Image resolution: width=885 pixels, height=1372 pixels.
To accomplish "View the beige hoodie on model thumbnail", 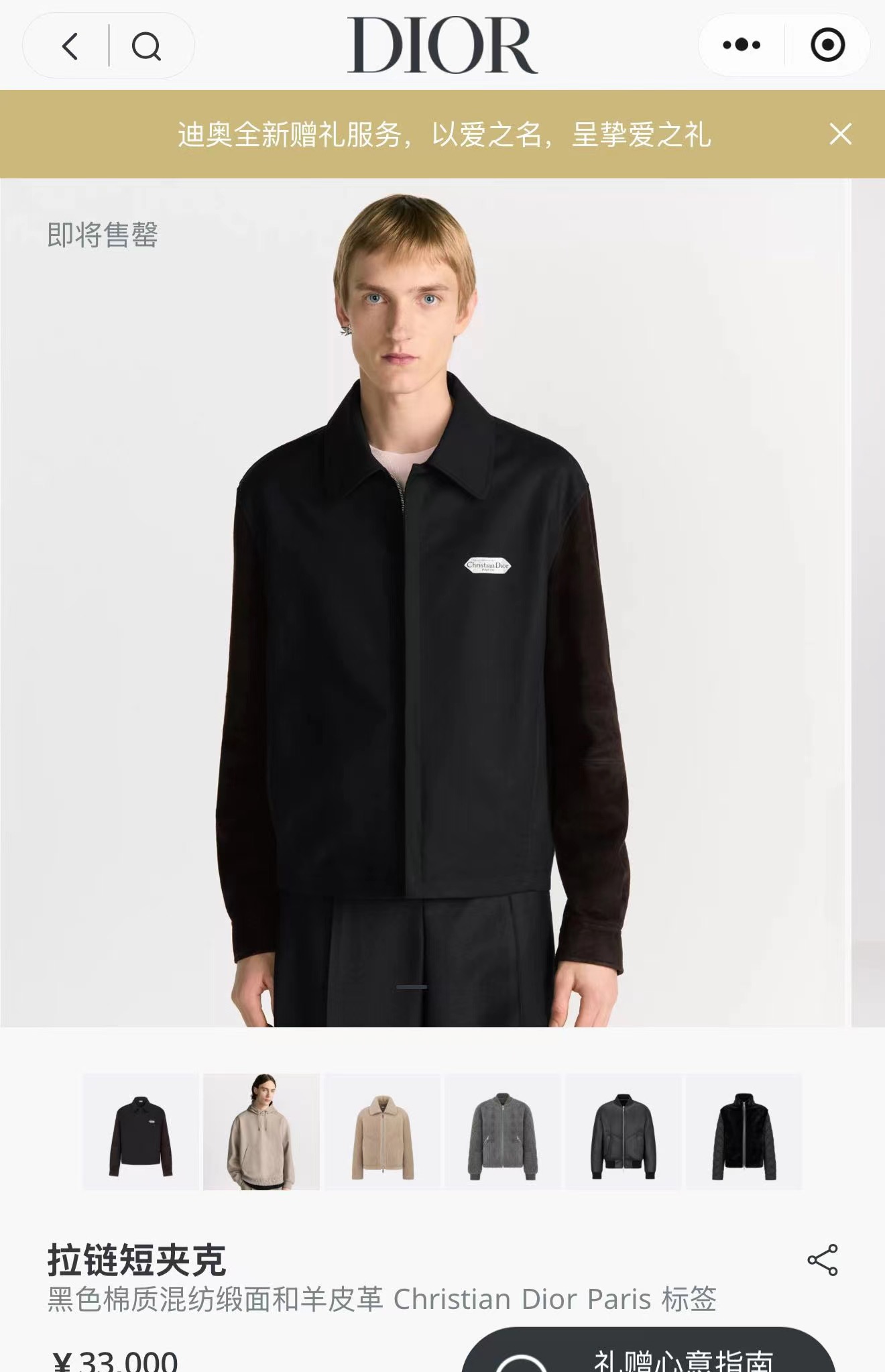I will 261,1132.
